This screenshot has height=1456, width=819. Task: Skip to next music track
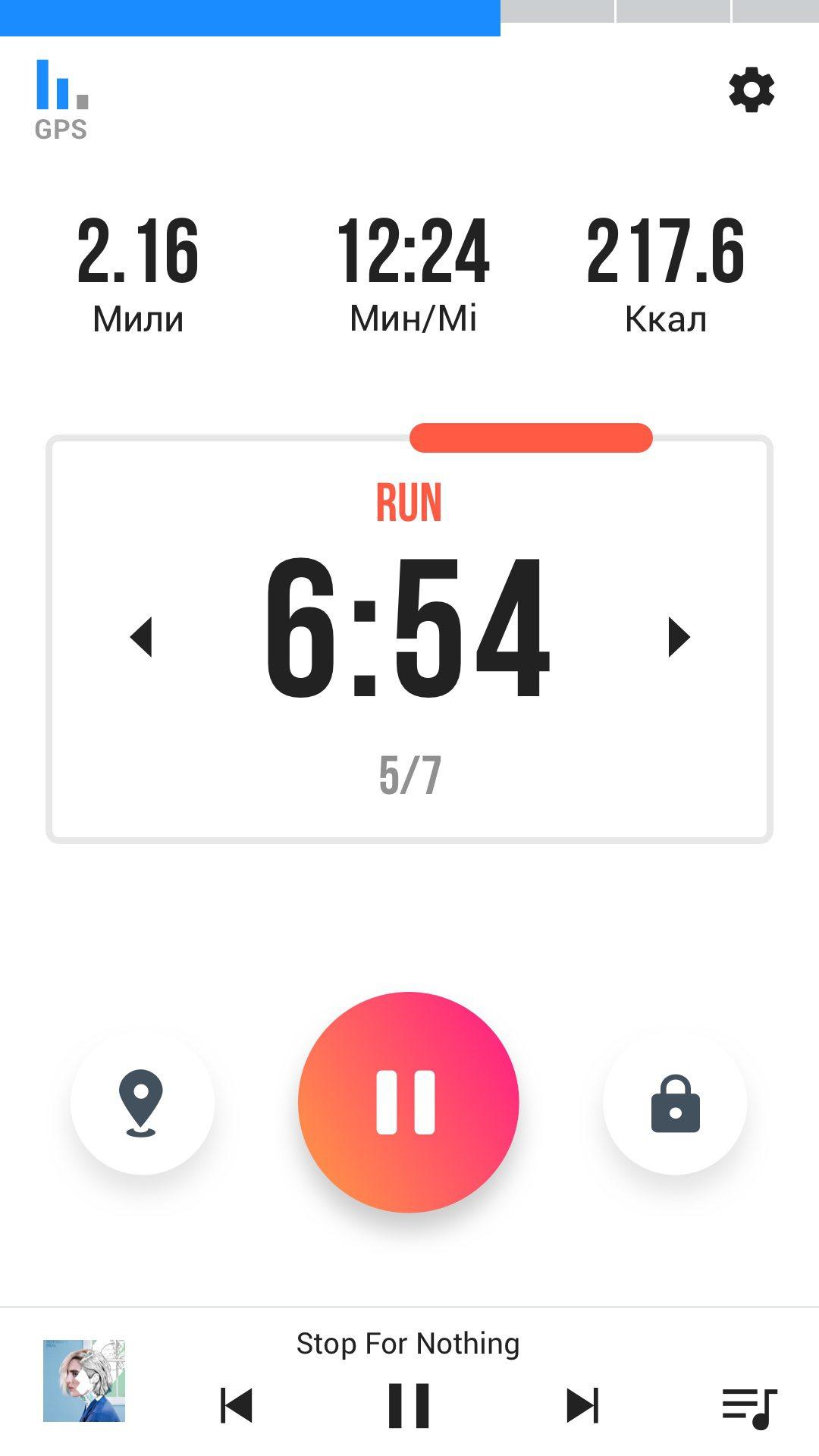click(582, 1405)
